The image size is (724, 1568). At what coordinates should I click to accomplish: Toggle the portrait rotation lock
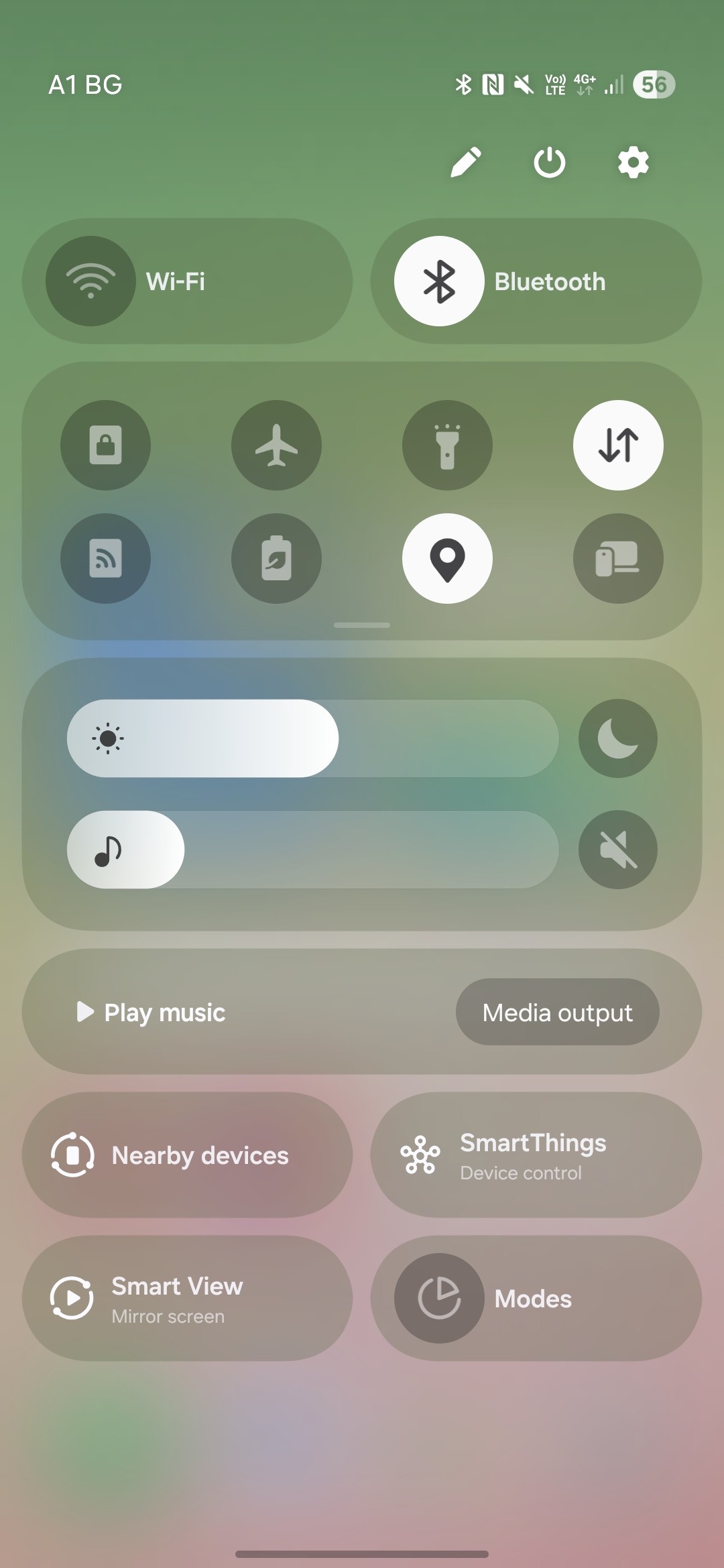coord(105,446)
